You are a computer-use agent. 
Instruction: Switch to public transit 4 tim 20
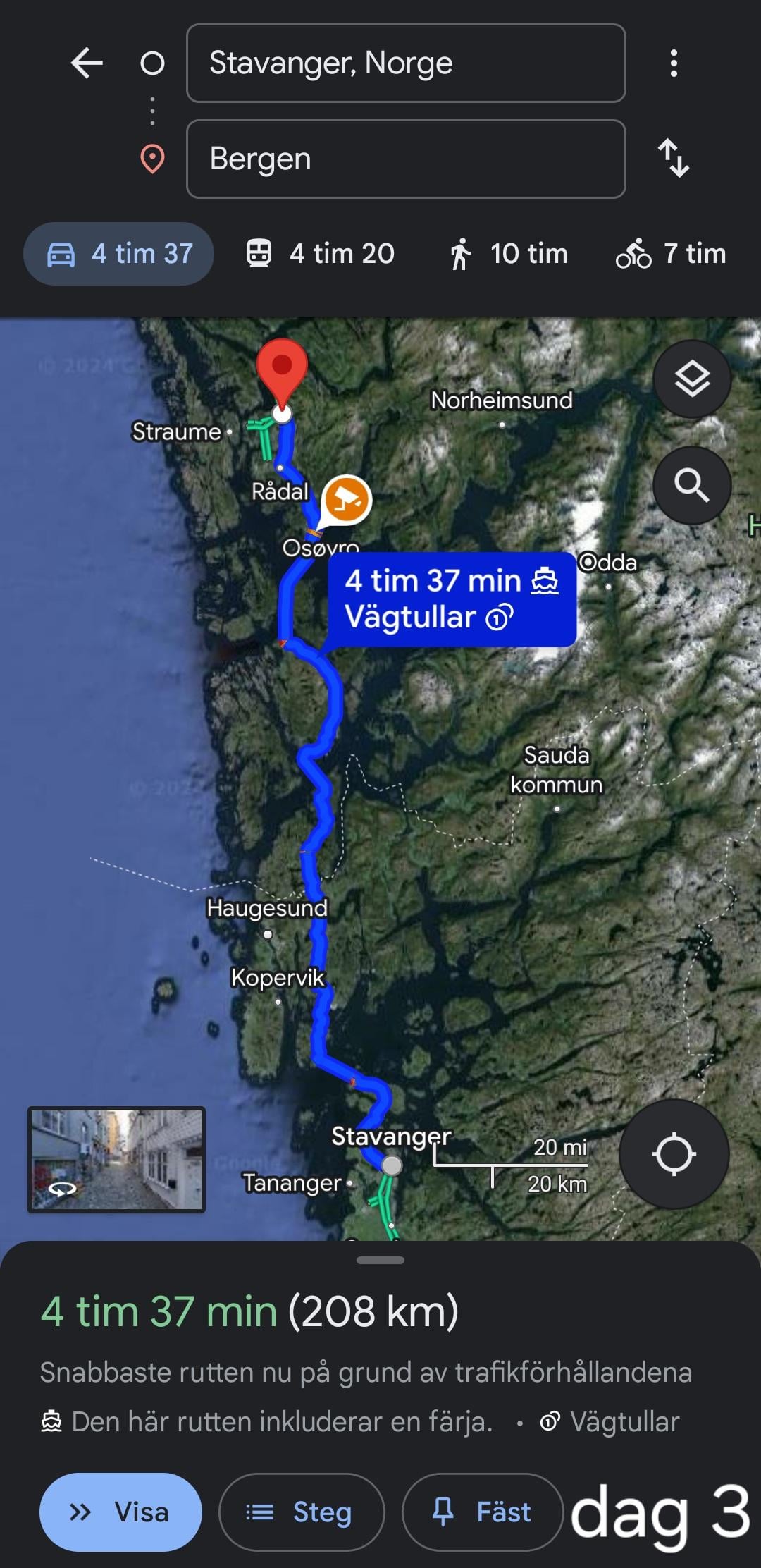click(320, 254)
